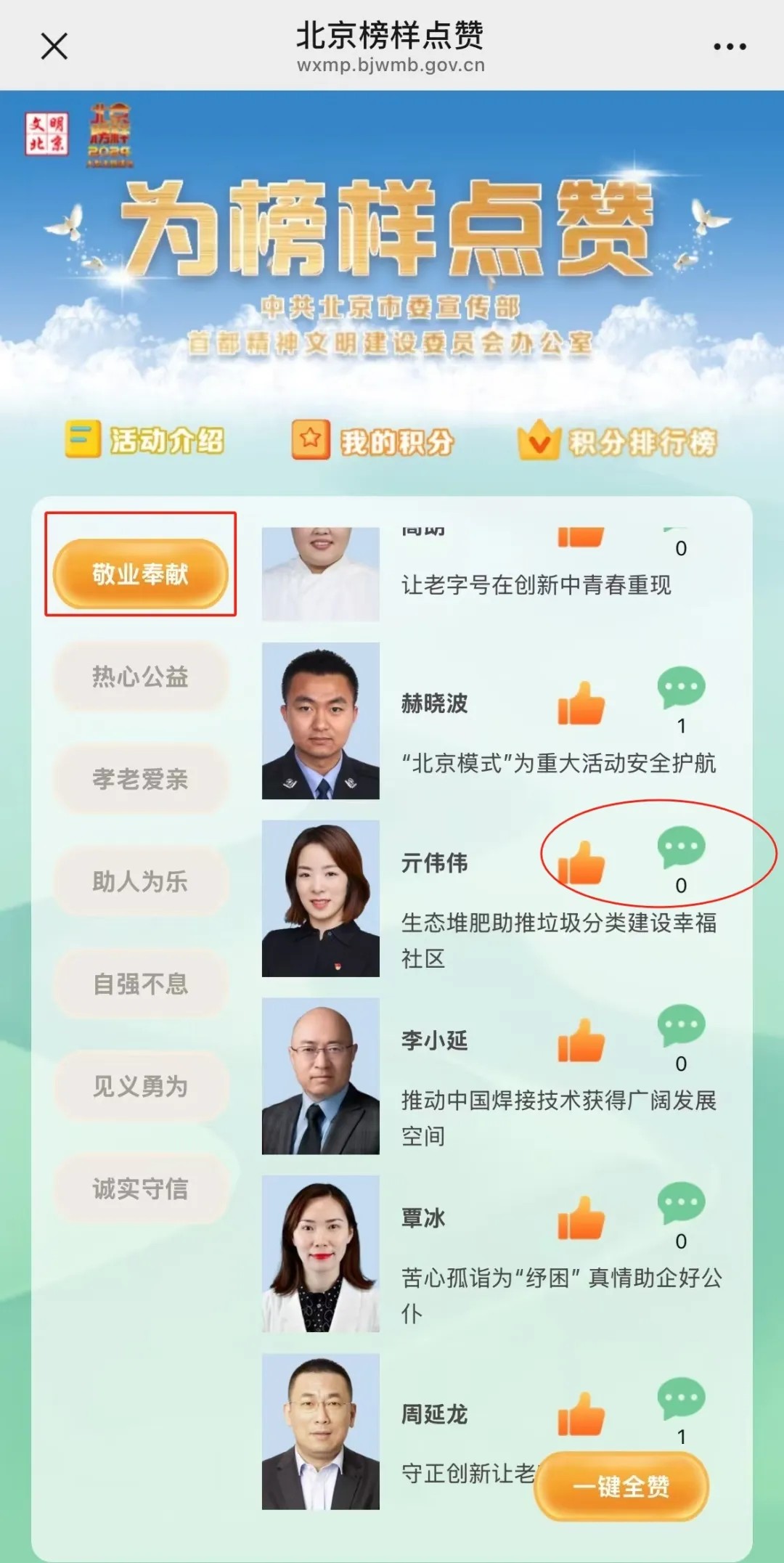Switch to the 见义勇为 category
The height and width of the screenshot is (1563, 784).
coord(140,1086)
